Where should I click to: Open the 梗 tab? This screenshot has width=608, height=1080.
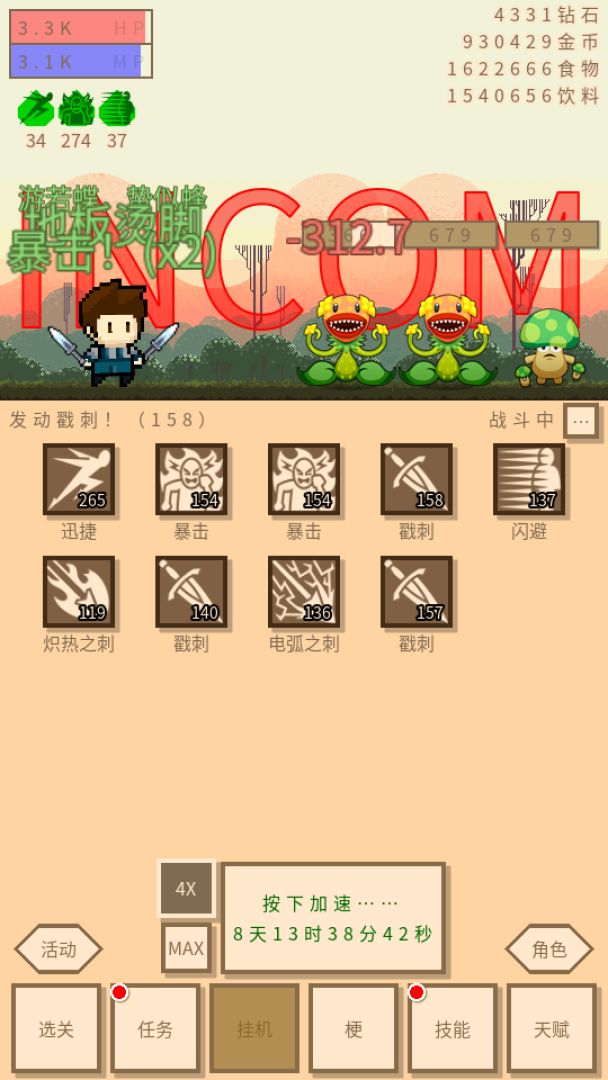(353, 1028)
